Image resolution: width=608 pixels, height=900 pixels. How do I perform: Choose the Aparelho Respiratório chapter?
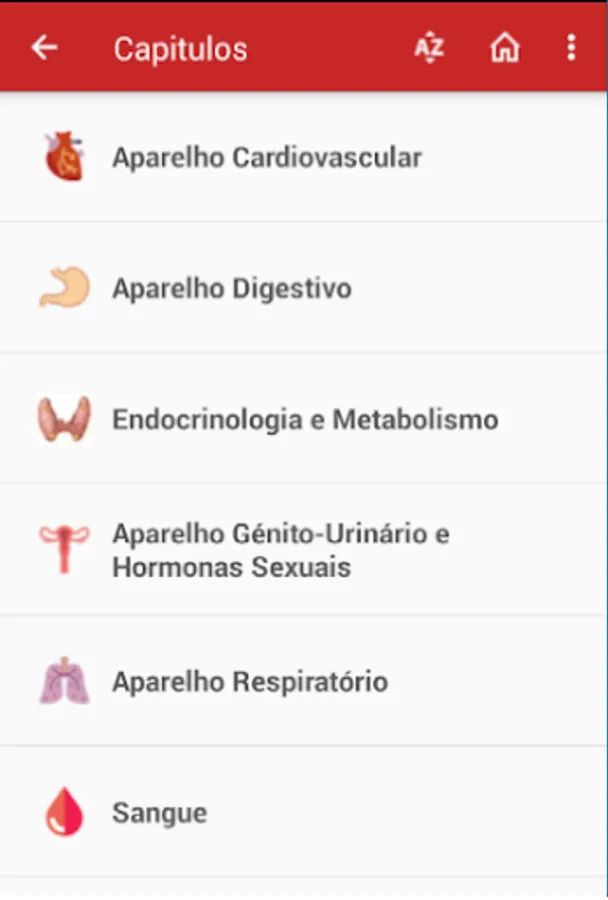[250, 682]
